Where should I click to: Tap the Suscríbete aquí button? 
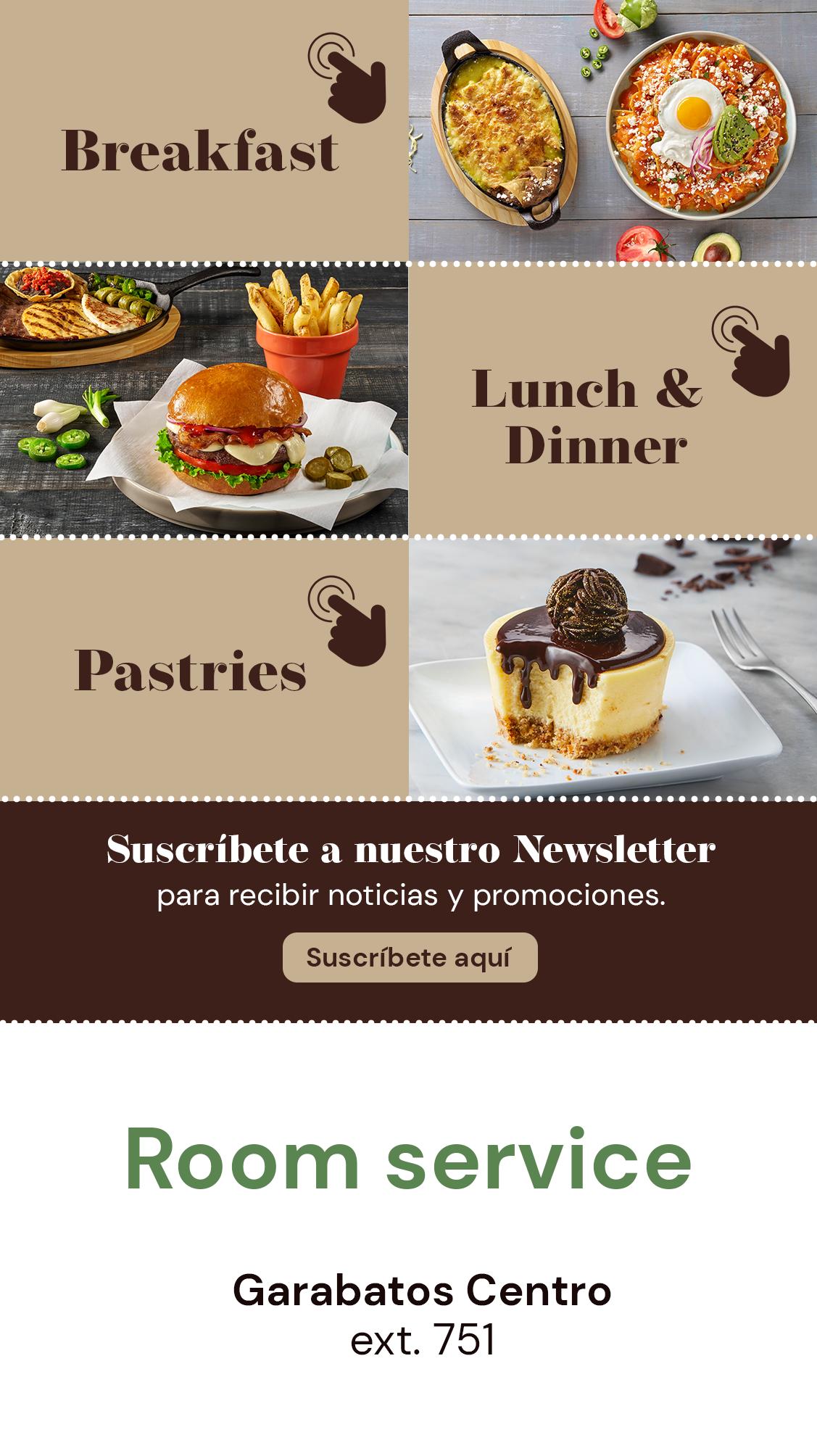click(410, 957)
